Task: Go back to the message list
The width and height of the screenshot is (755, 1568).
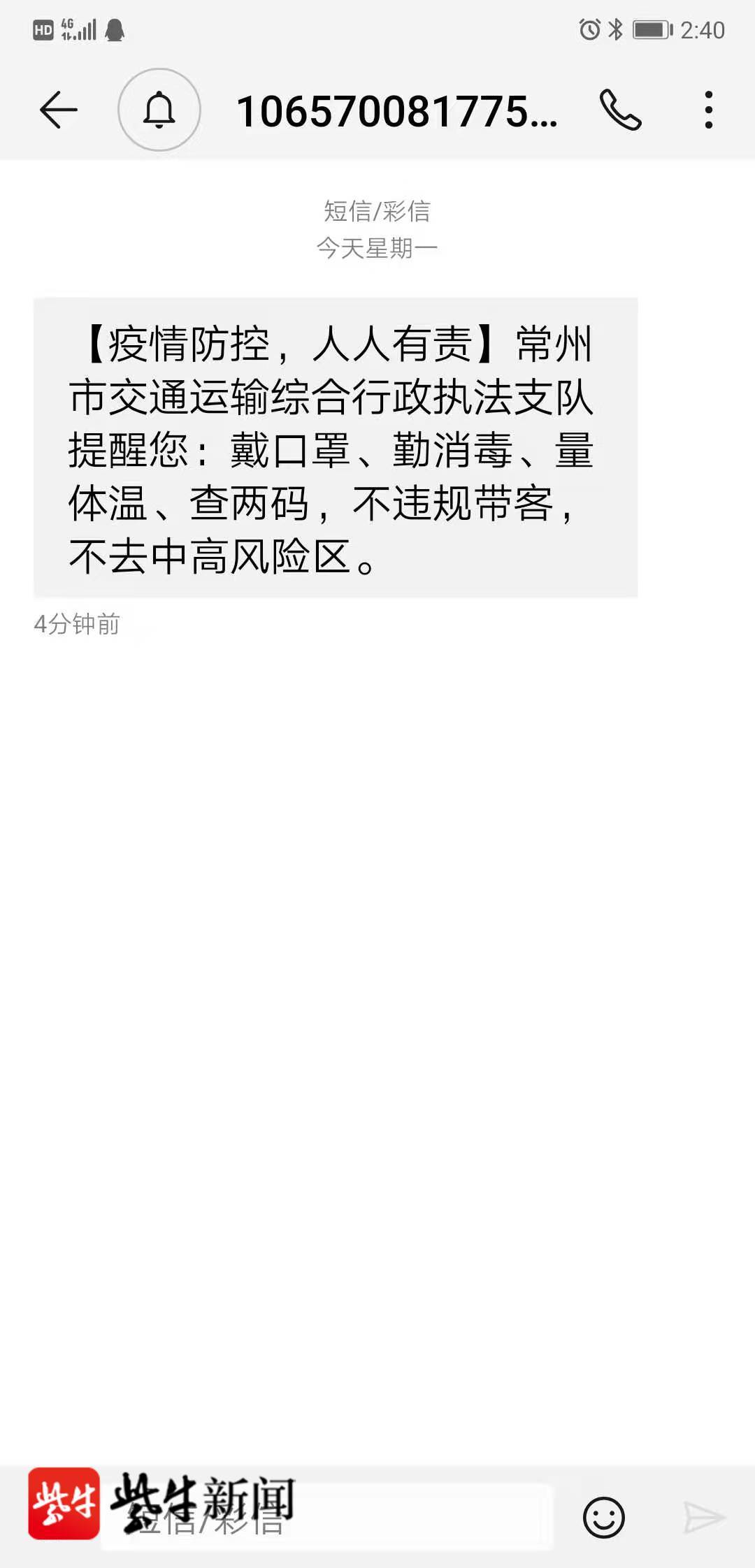Action: point(58,110)
